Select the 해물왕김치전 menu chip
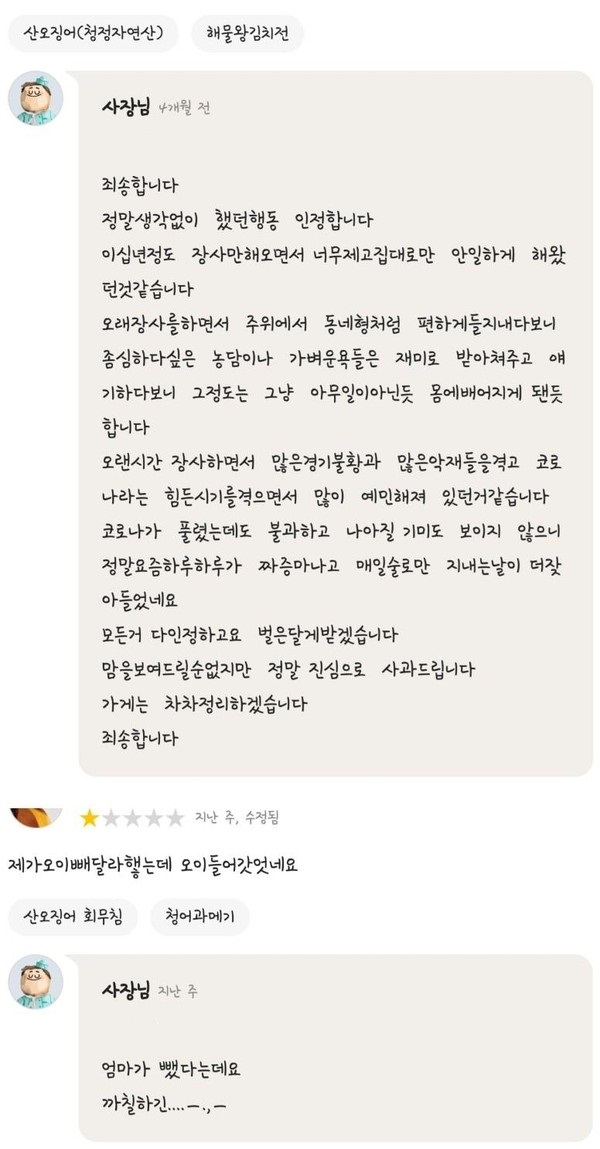Image resolution: width=600 pixels, height=1149 pixels. pos(247,34)
